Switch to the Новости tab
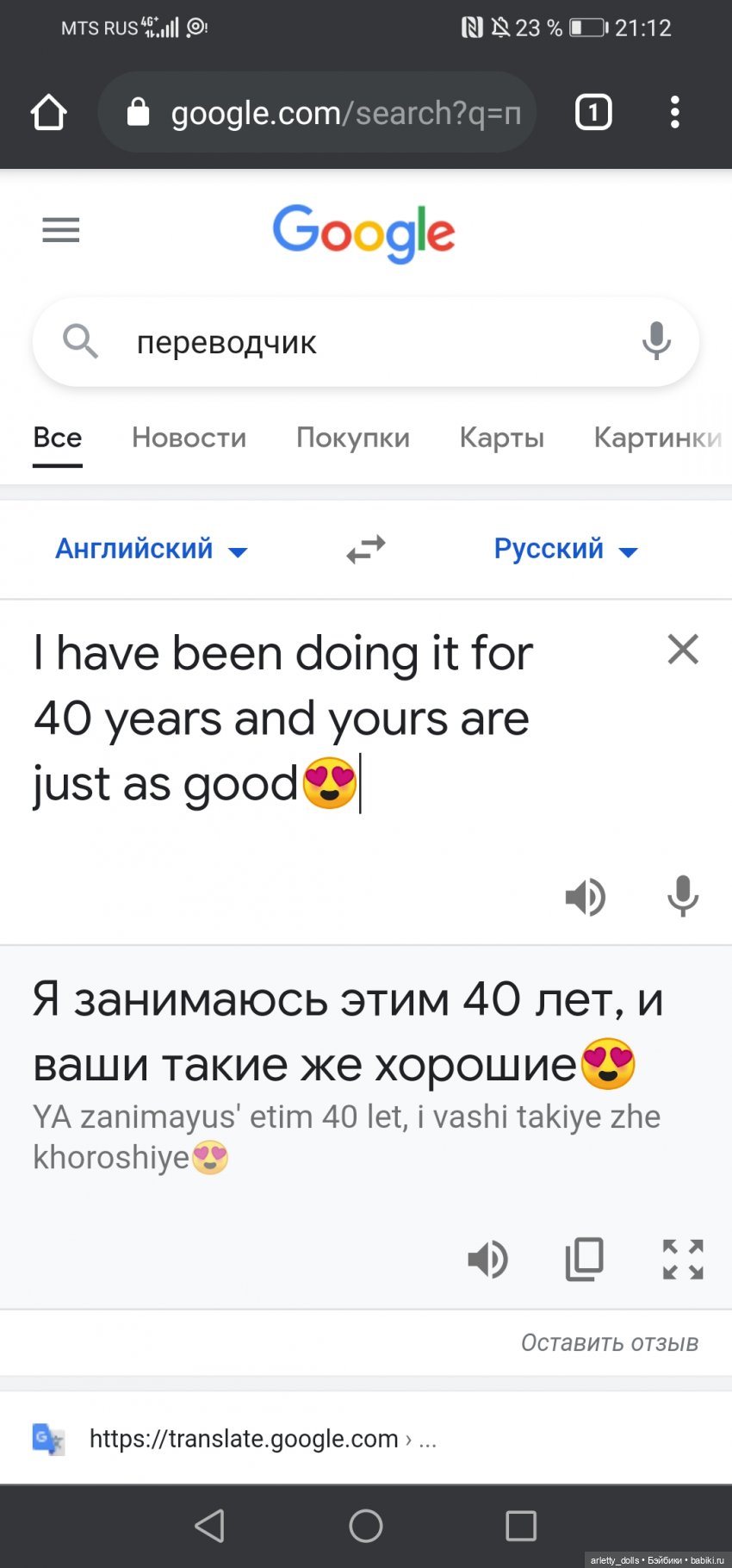Screen dimensions: 732x1568 [x=189, y=438]
